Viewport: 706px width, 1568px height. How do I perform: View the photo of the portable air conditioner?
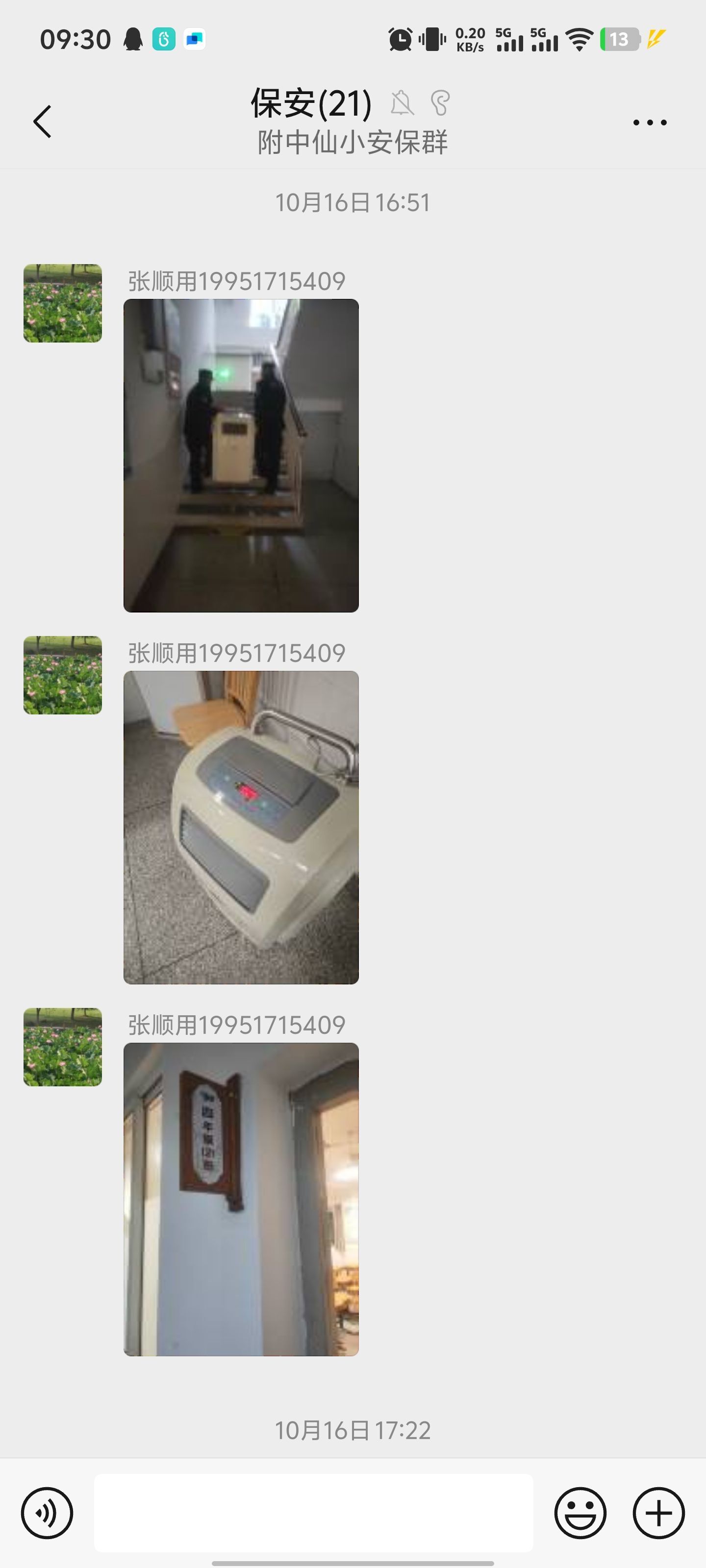(241, 827)
